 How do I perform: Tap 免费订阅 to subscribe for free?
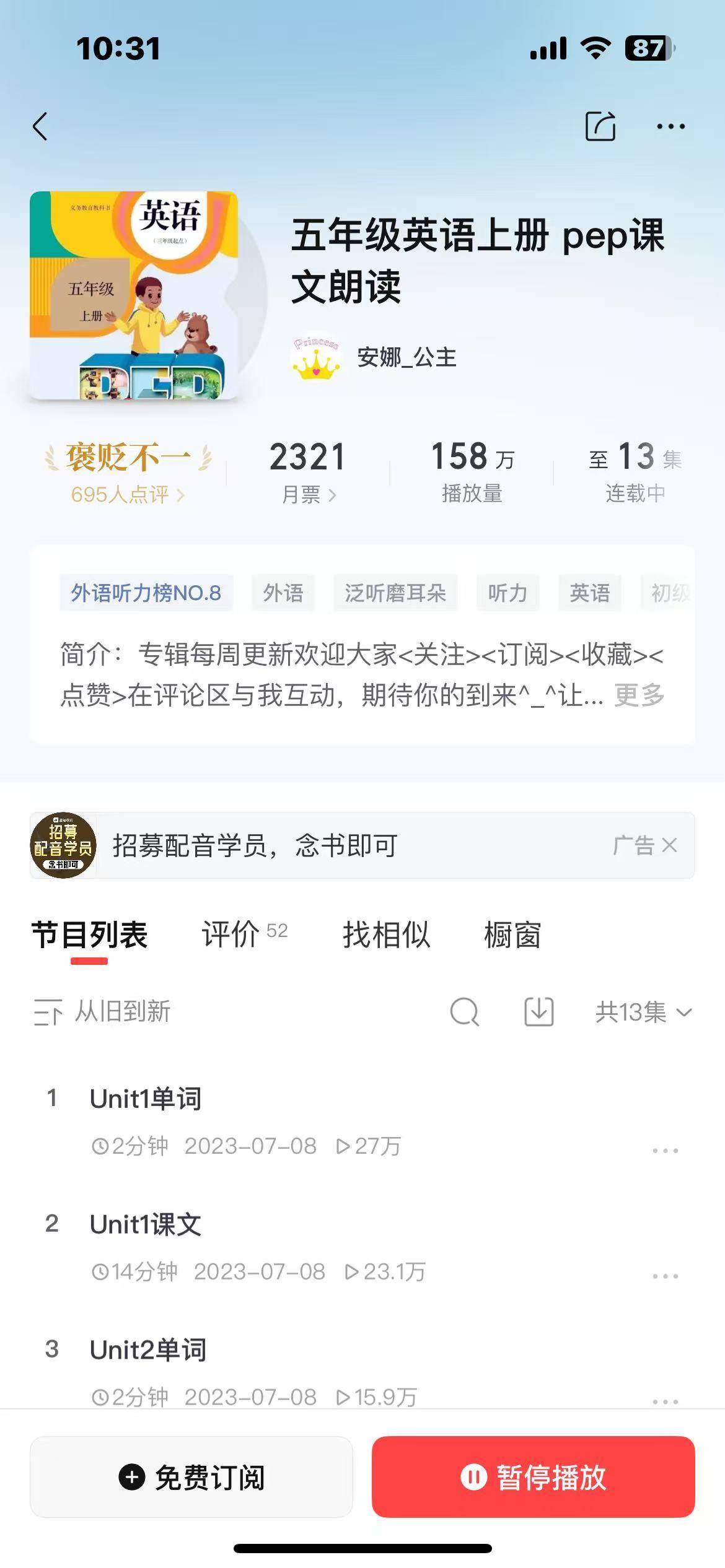coord(191,1477)
